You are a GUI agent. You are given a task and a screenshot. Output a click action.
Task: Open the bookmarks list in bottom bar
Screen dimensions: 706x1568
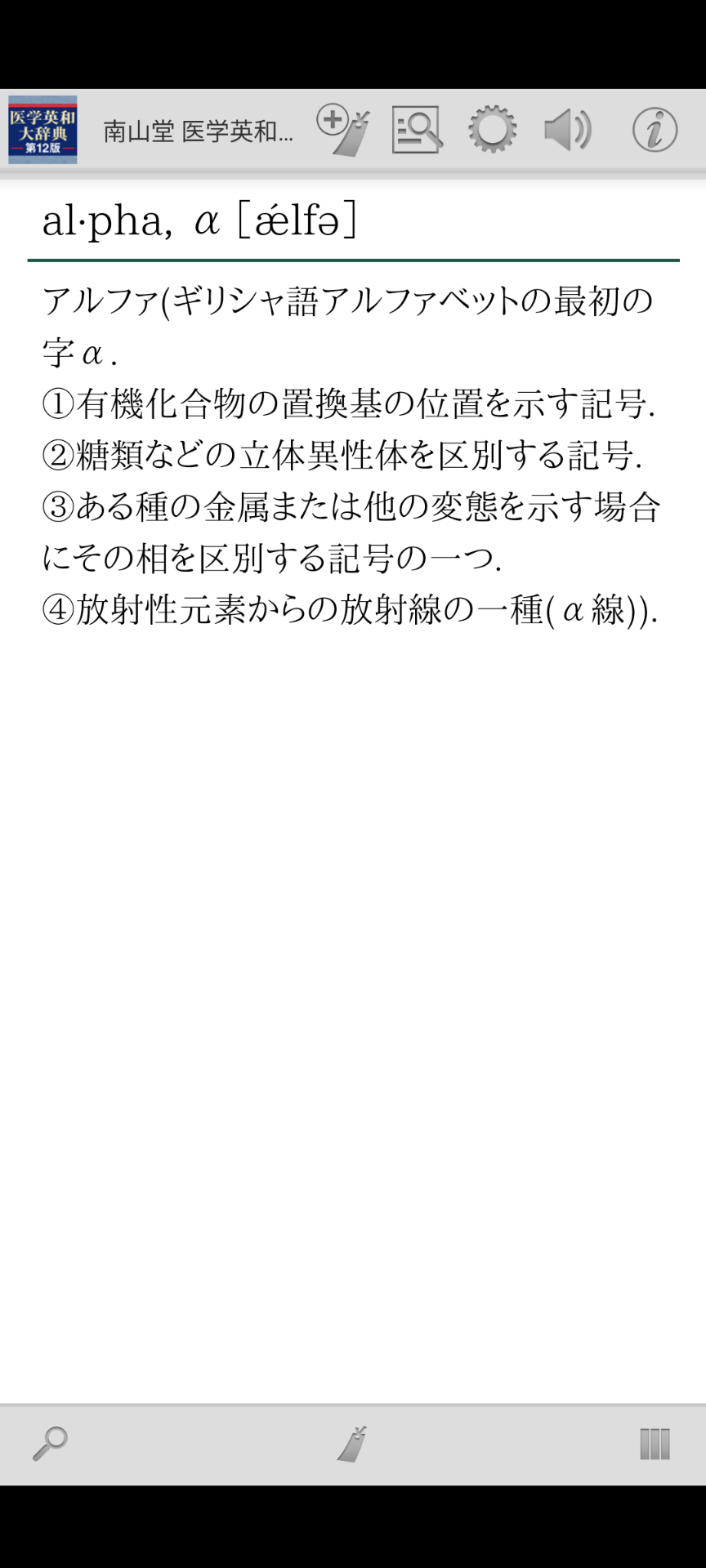click(353, 1443)
